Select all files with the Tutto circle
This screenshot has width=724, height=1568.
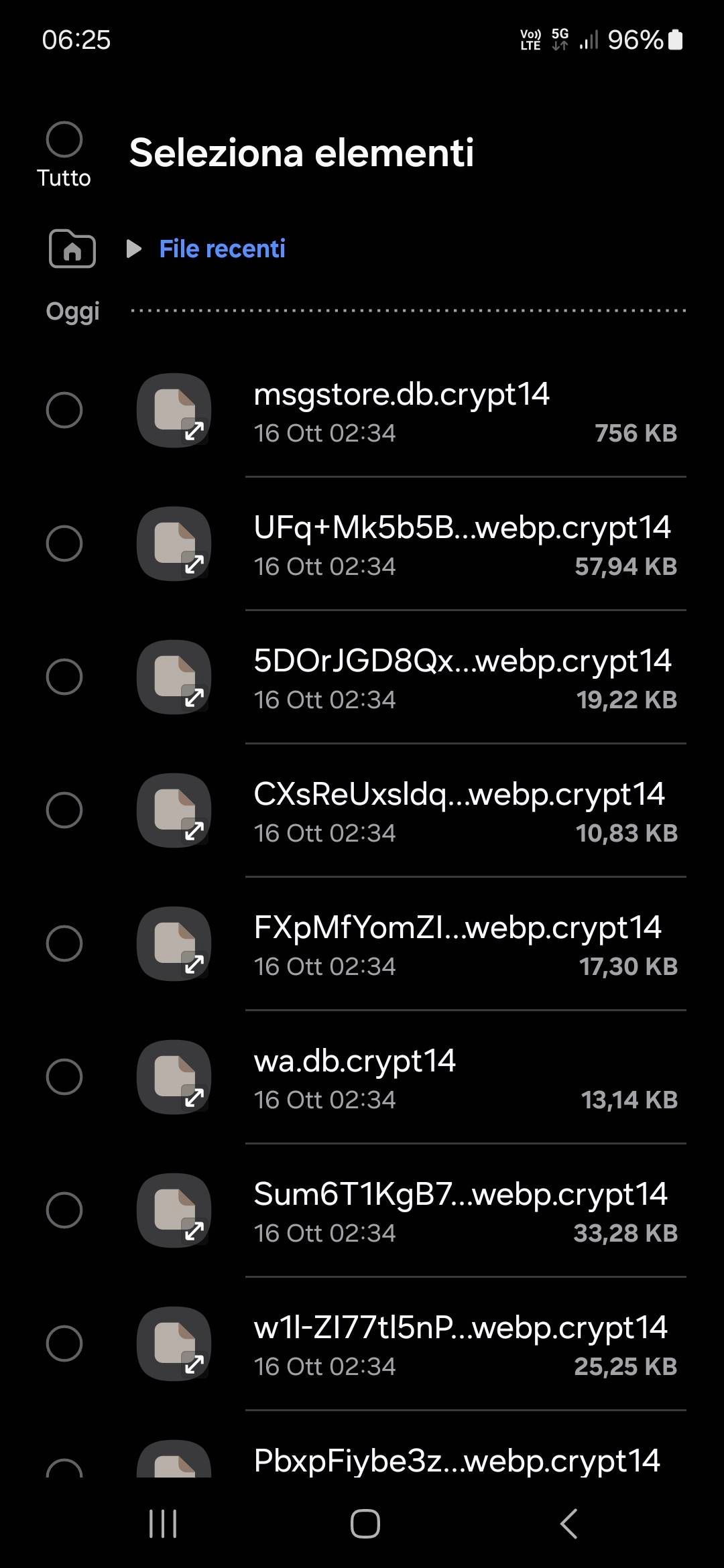[64, 139]
